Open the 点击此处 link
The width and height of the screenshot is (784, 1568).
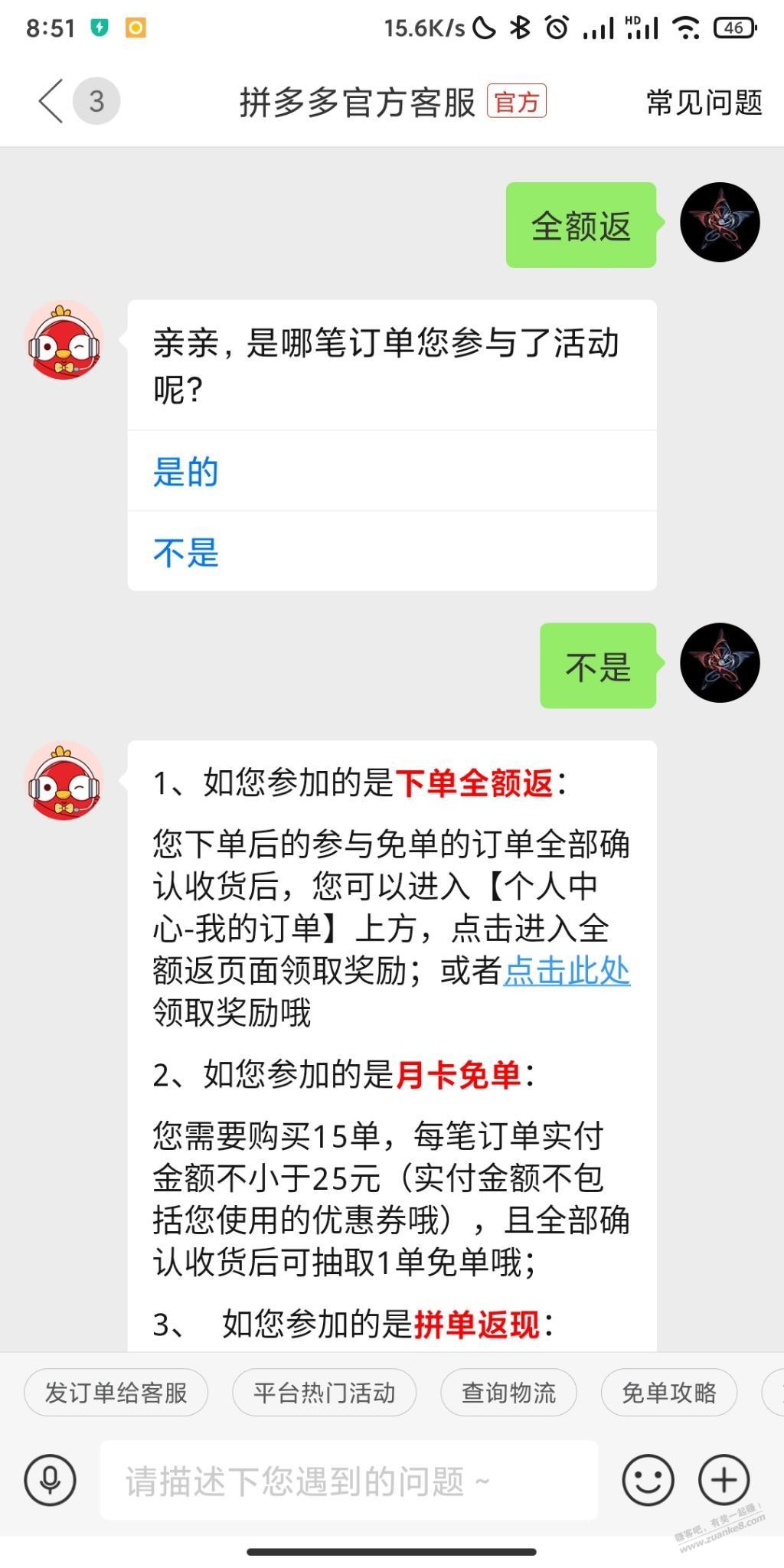(567, 970)
